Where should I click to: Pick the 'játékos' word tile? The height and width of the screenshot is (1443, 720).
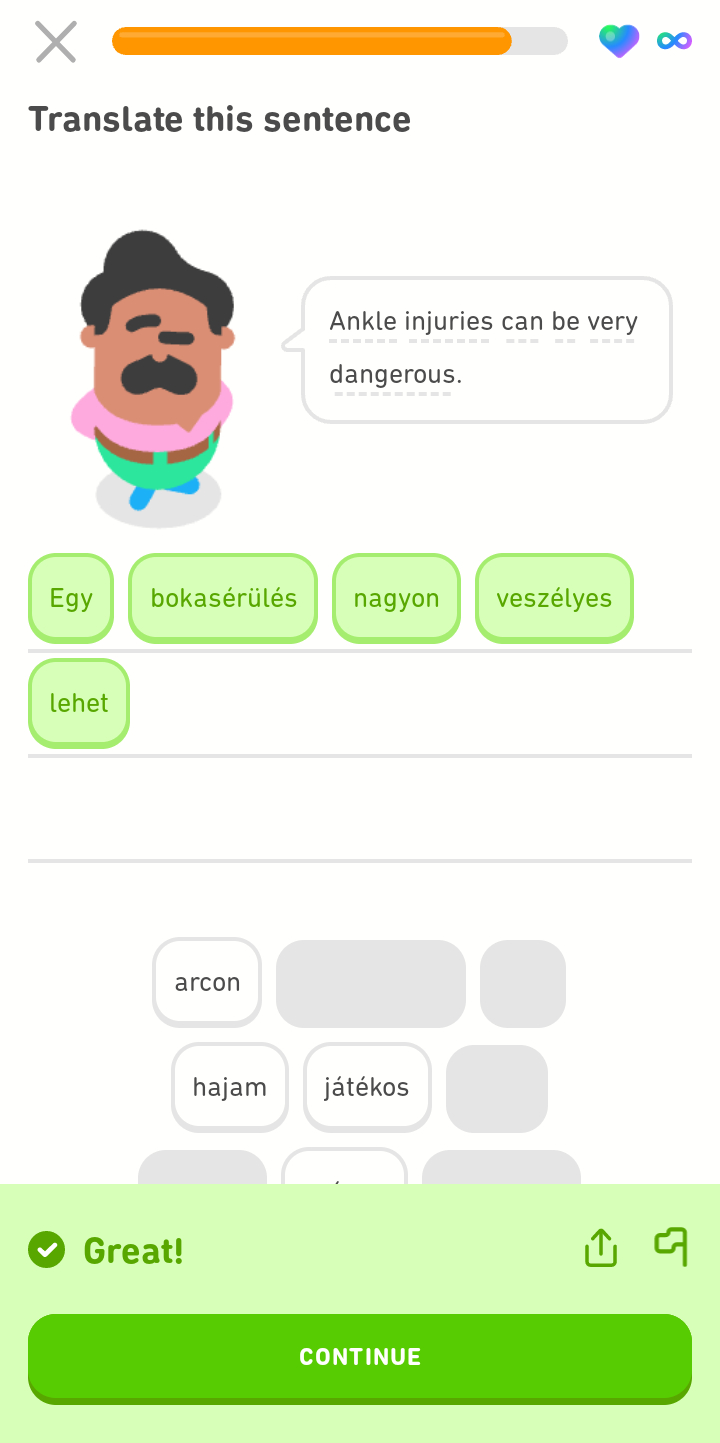[x=367, y=1087]
